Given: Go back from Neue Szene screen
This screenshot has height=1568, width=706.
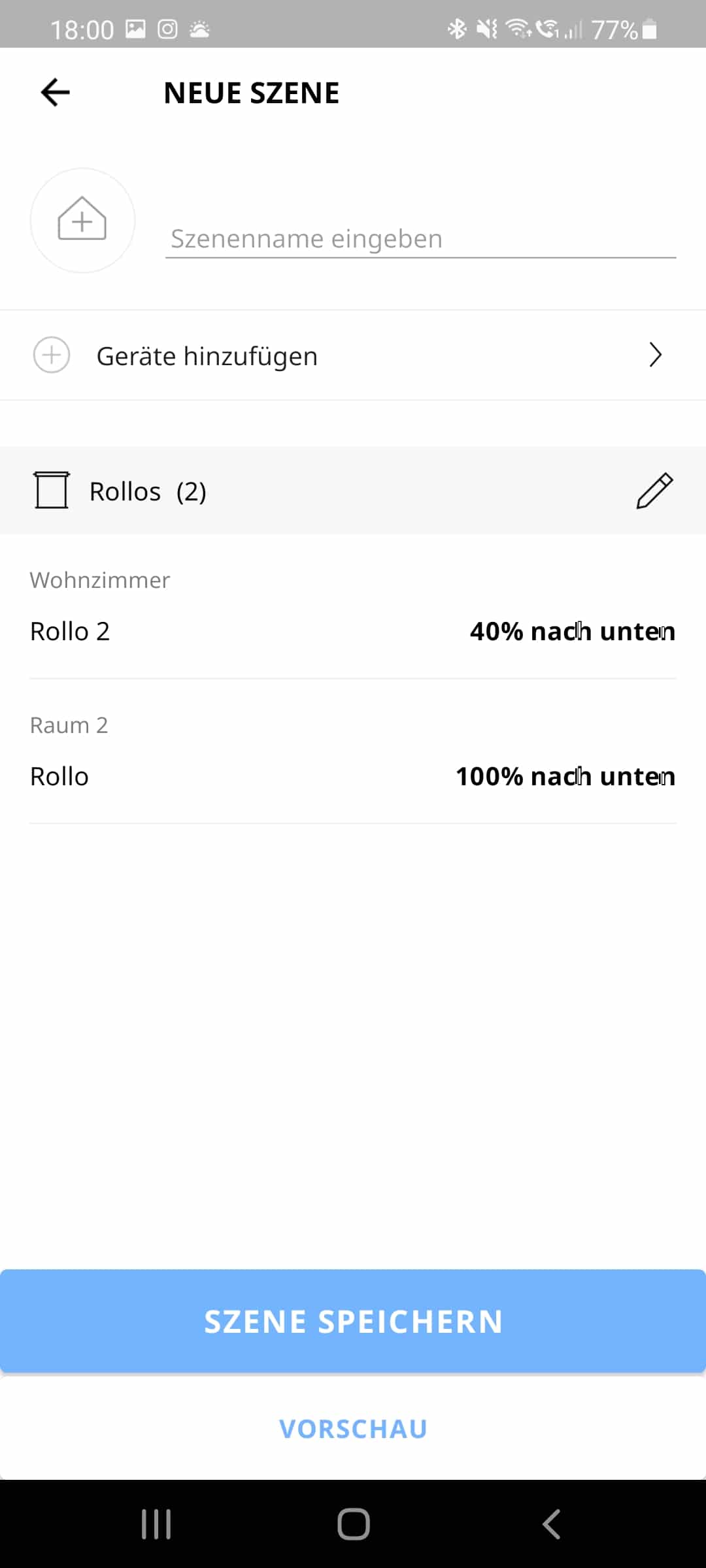Looking at the screenshot, I should pyautogui.click(x=56, y=92).
